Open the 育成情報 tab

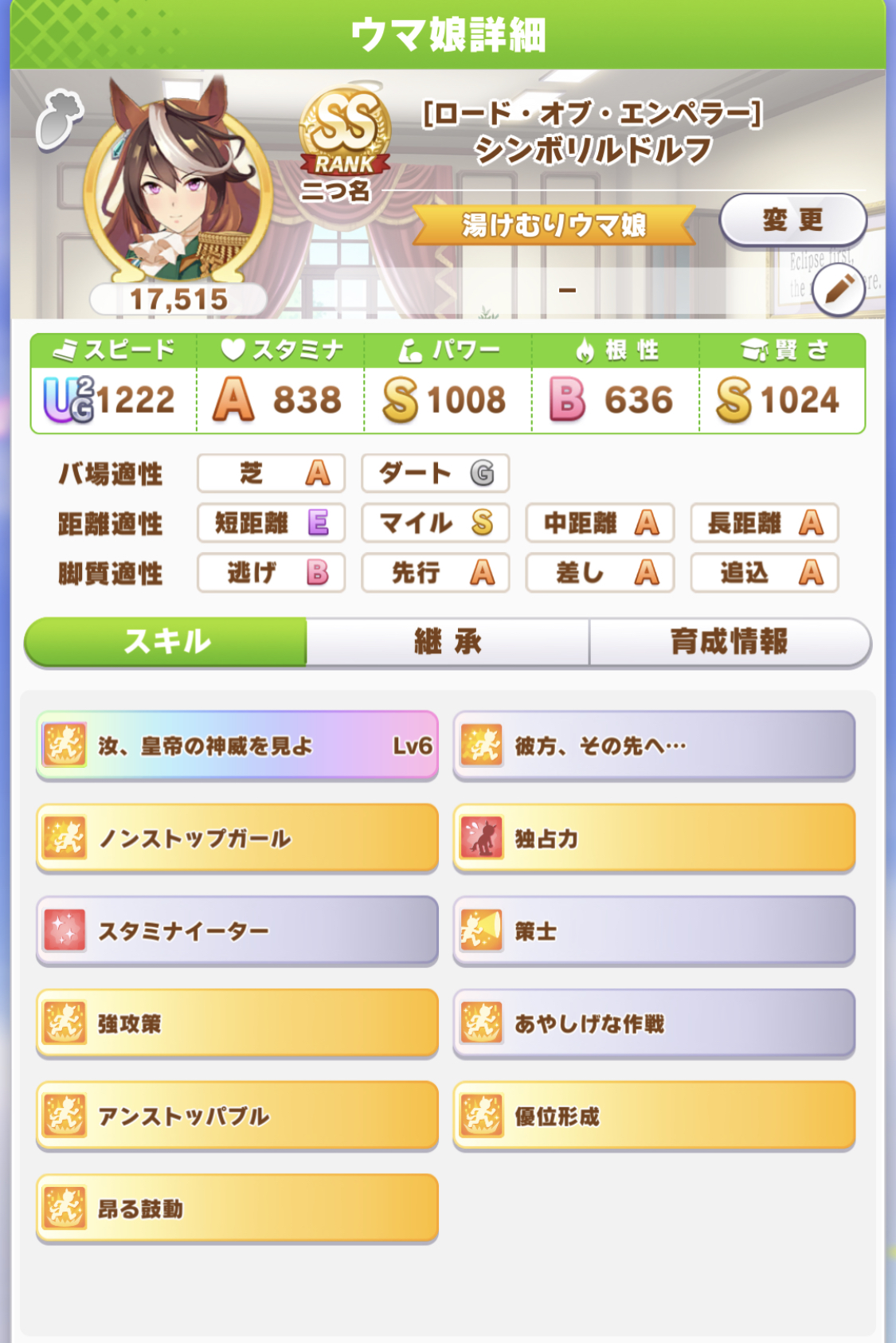(x=729, y=642)
